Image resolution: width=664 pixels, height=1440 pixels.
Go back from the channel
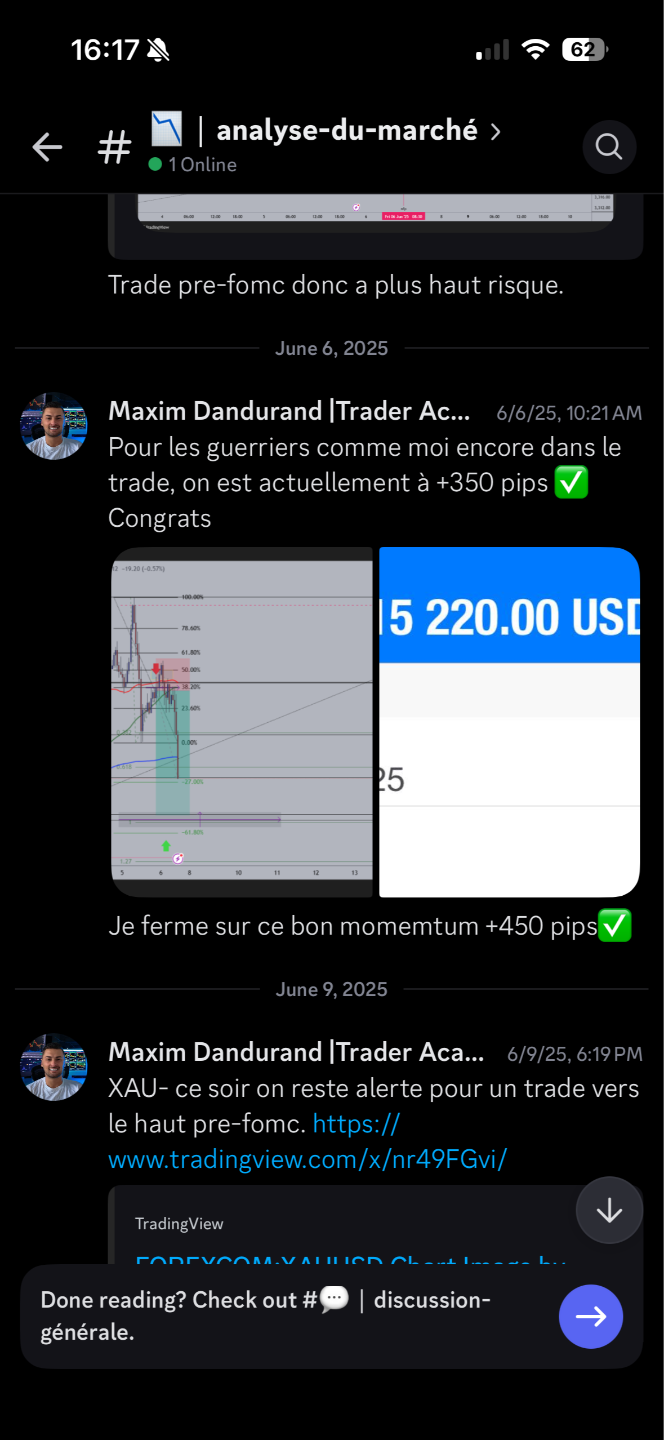[x=47, y=148]
